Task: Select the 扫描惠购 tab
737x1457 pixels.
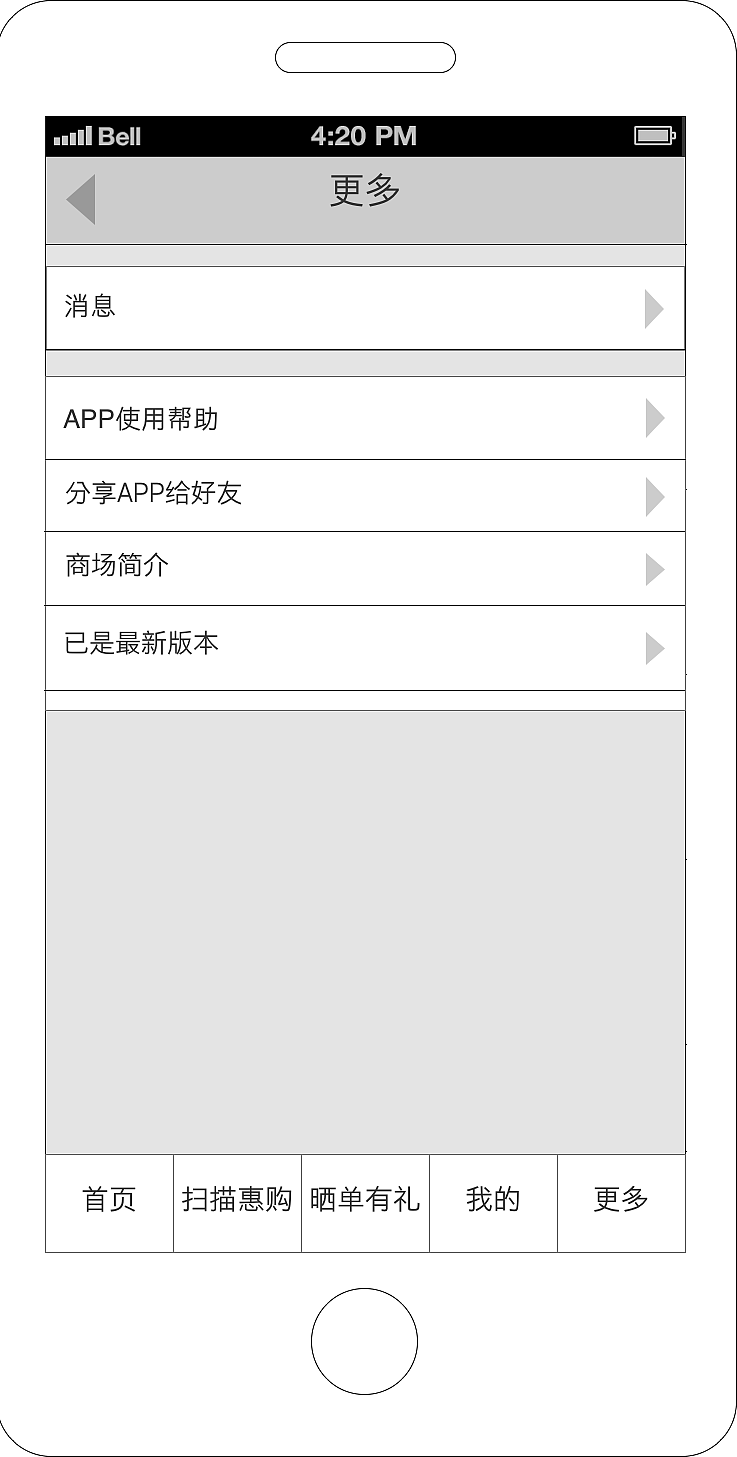Action: [x=237, y=1201]
